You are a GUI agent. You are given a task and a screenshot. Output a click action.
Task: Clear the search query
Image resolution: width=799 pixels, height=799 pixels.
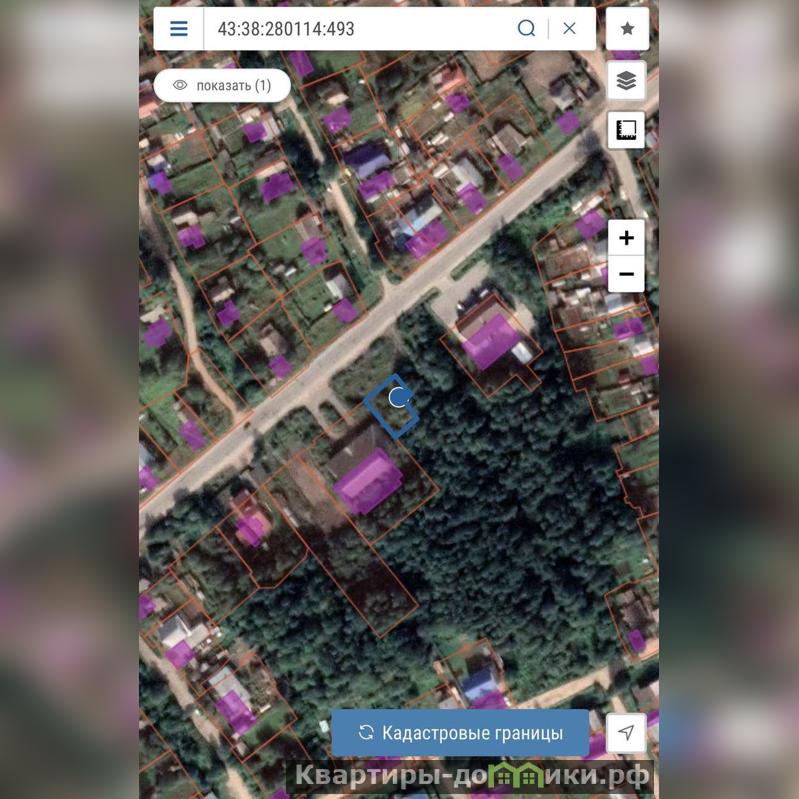tap(570, 29)
